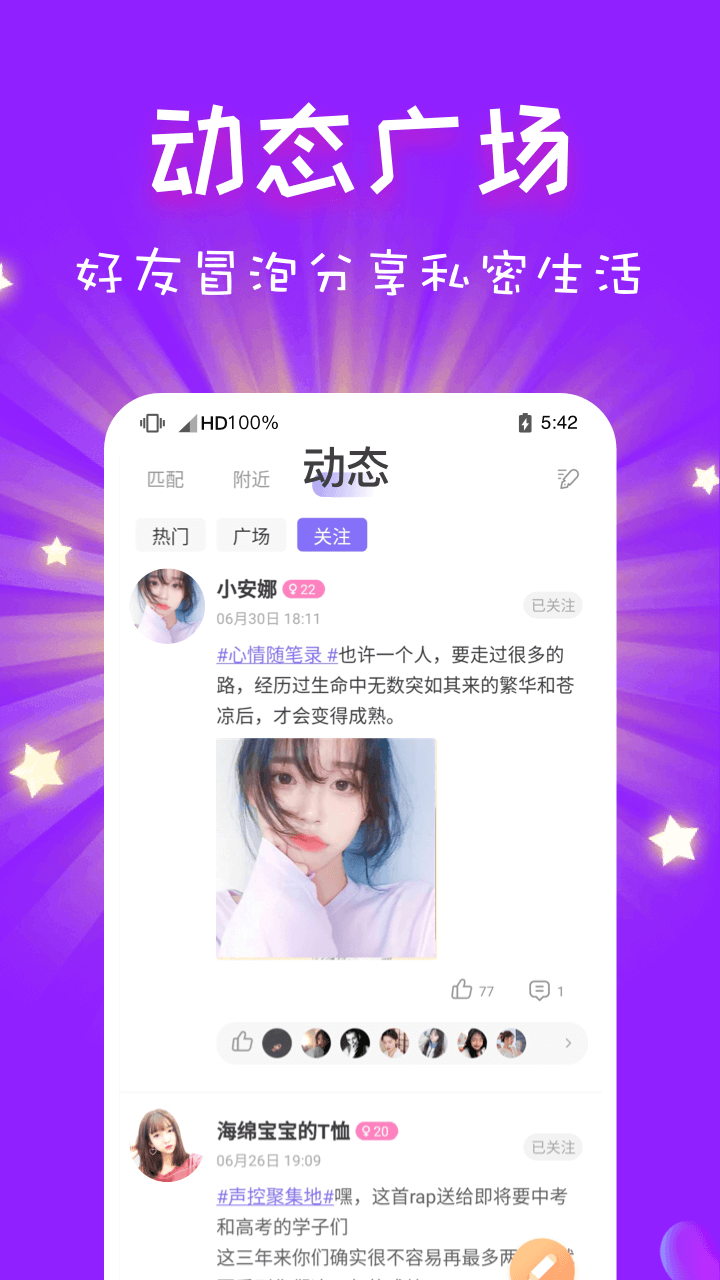Unfollow 小安娜 via her 已关注 toggle
This screenshot has height=1280, width=720.
click(552, 605)
